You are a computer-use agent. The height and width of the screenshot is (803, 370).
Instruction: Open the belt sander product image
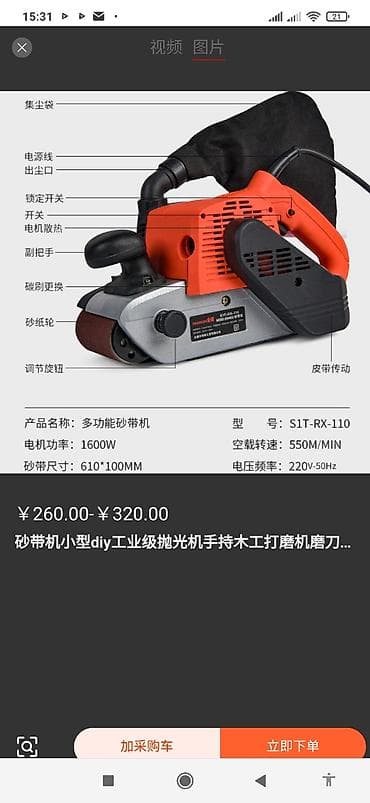pyautogui.click(x=185, y=282)
